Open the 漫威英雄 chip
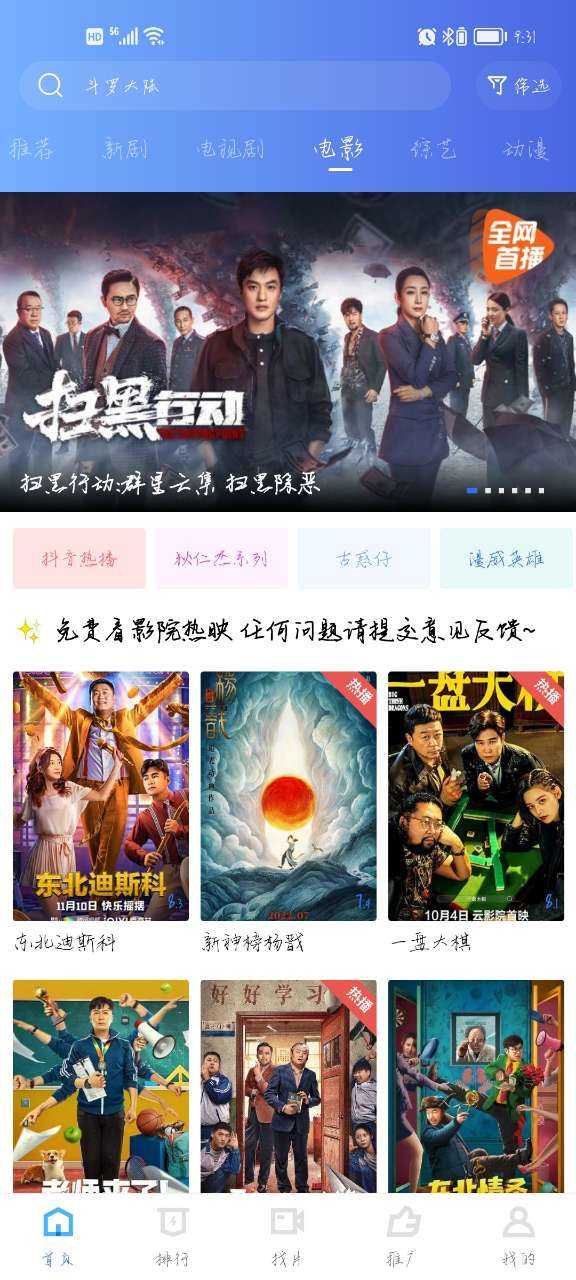 click(507, 558)
